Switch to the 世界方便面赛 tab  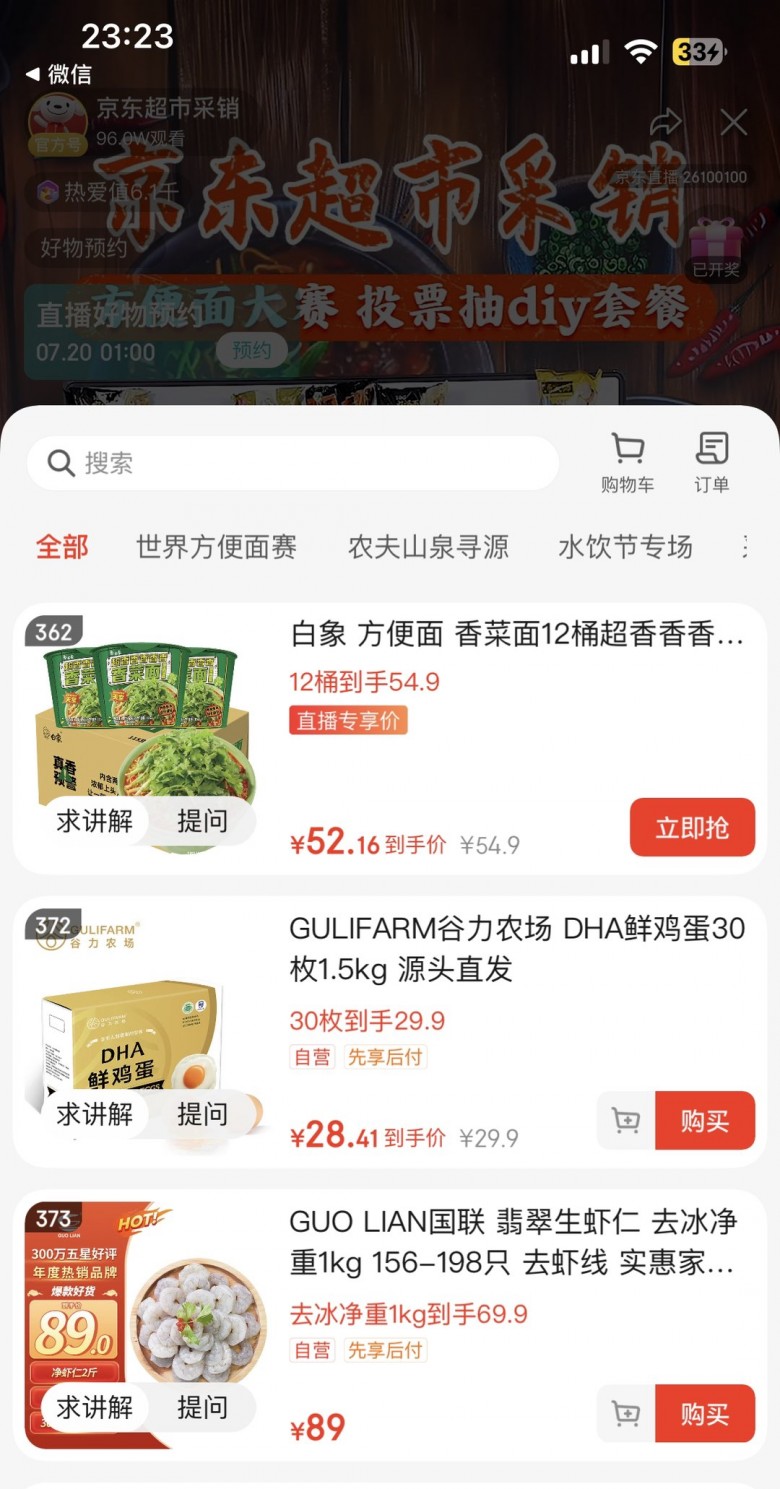coord(216,547)
